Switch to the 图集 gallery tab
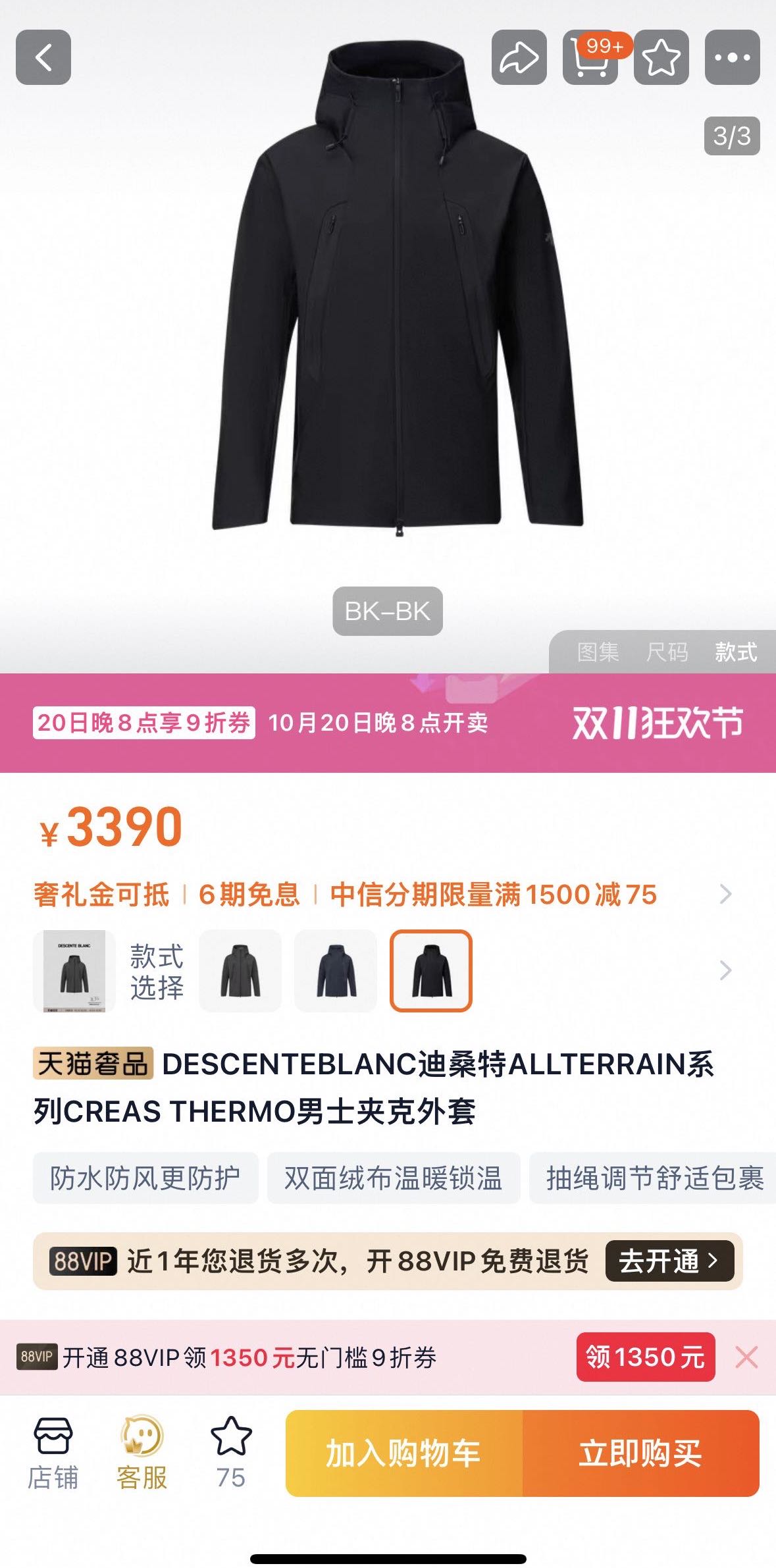 coord(598,652)
